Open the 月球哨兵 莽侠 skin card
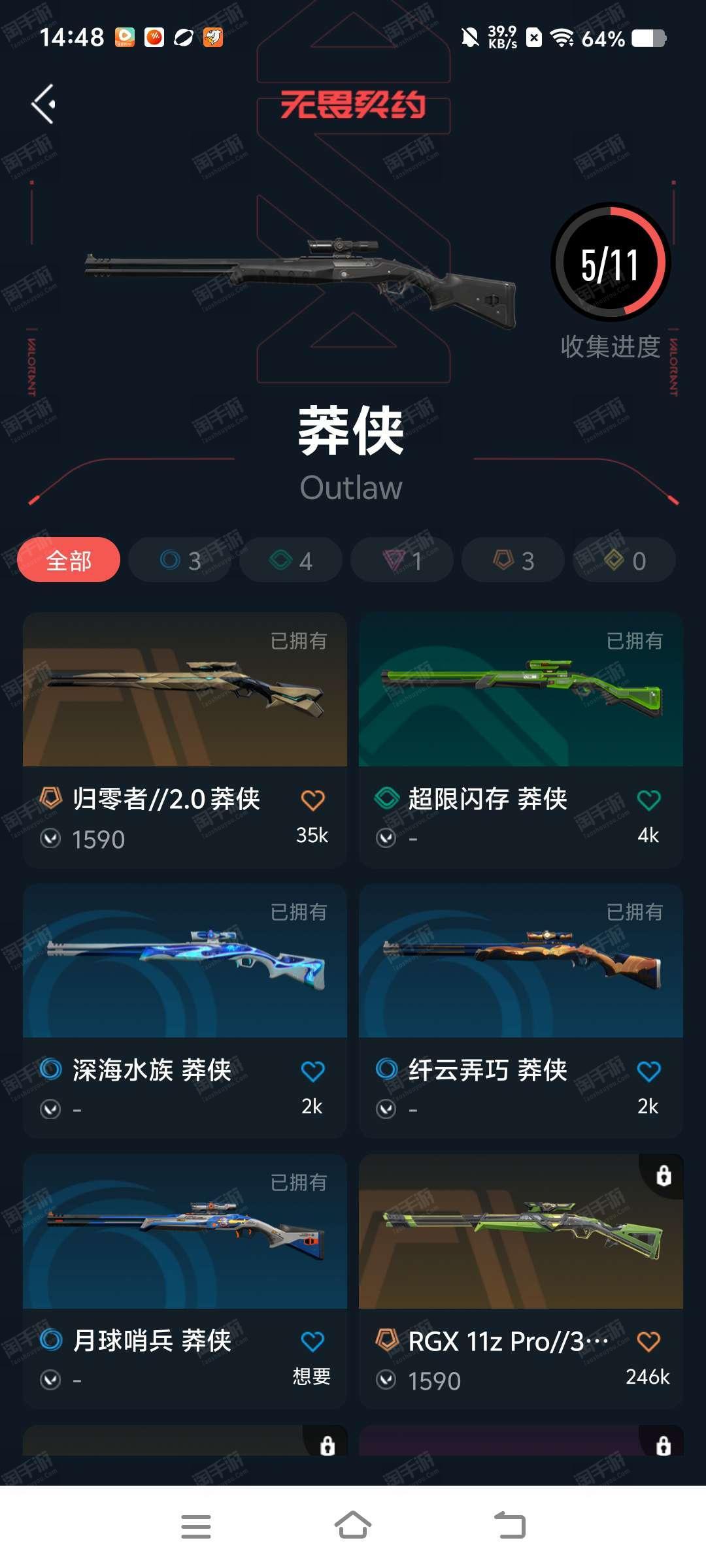The height and width of the screenshot is (1568, 706). pyautogui.click(x=185, y=1281)
